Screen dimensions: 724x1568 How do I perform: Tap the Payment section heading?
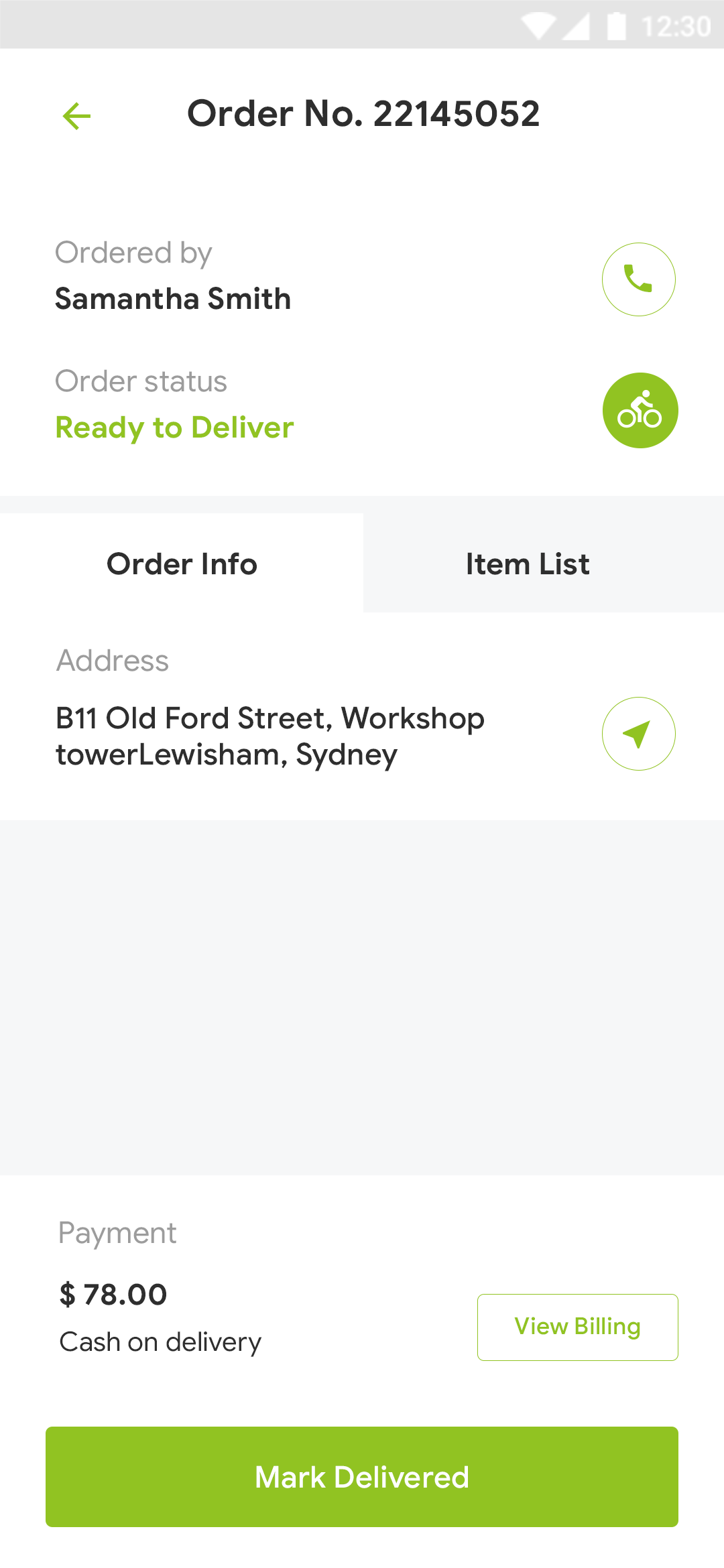click(116, 1232)
